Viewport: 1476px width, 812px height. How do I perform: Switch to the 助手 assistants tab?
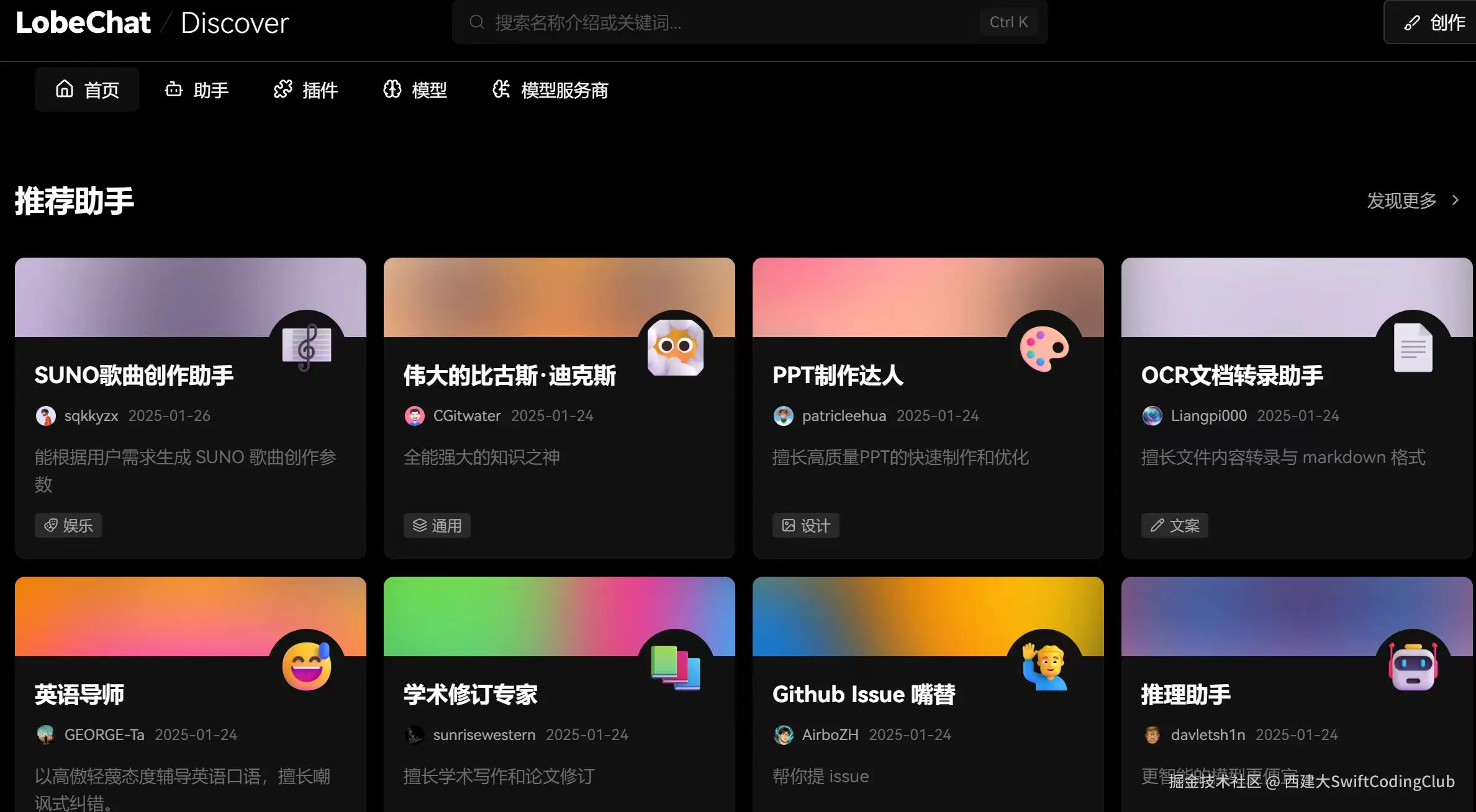(x=196, y=90)
